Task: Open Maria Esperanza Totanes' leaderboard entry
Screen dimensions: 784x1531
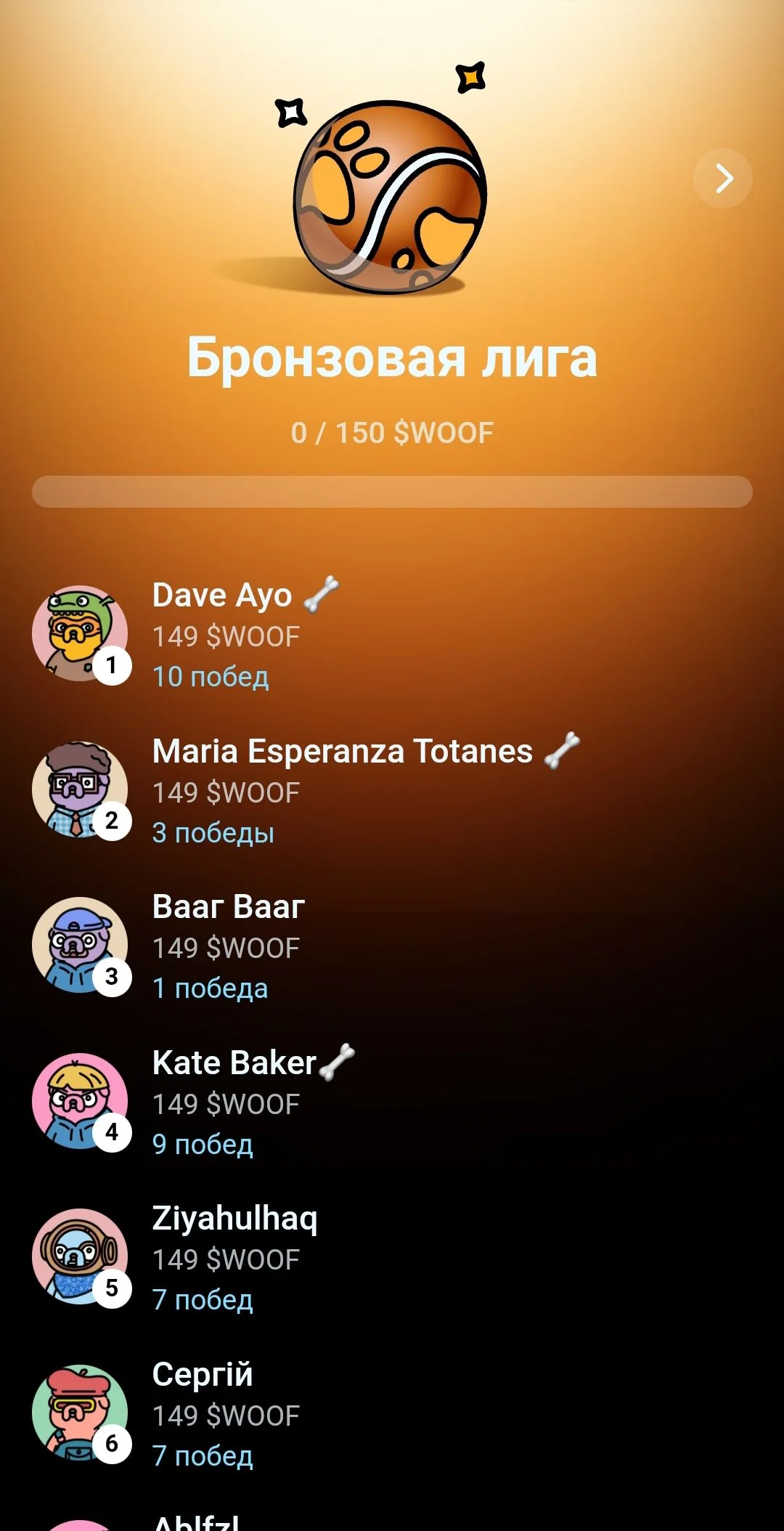Action: (392, 790)
